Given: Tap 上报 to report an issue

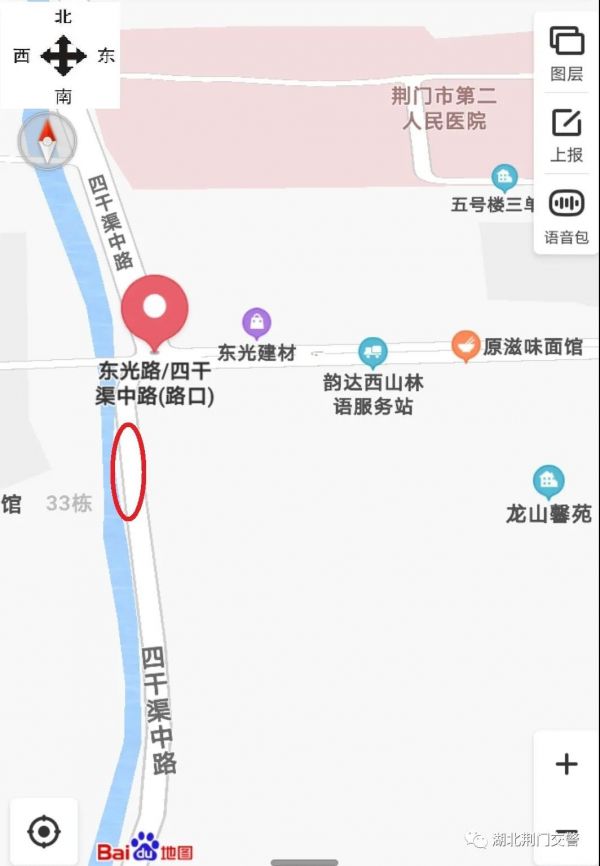Looking at the screenshot, I should coord(566,133).
